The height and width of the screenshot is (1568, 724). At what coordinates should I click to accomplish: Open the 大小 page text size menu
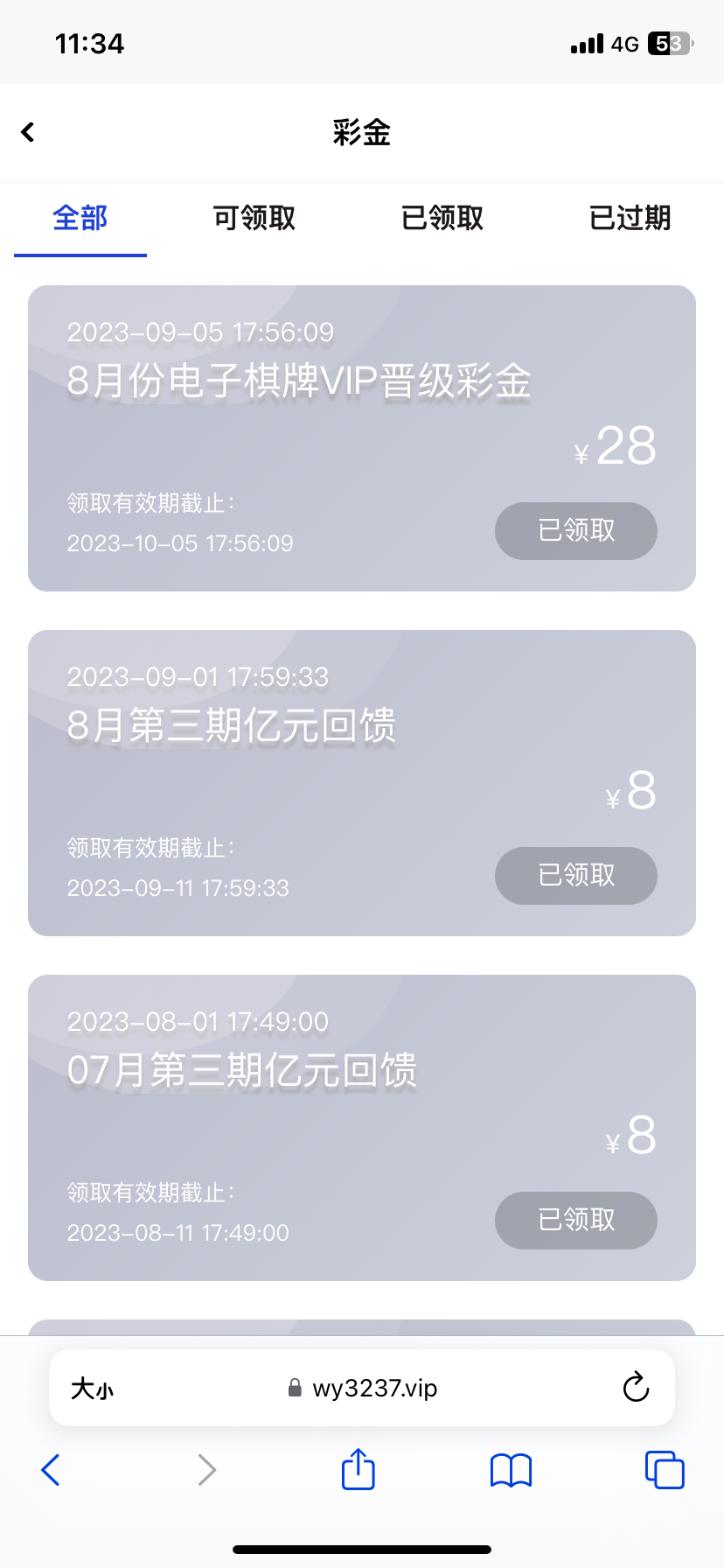[x=92, y=1389]
